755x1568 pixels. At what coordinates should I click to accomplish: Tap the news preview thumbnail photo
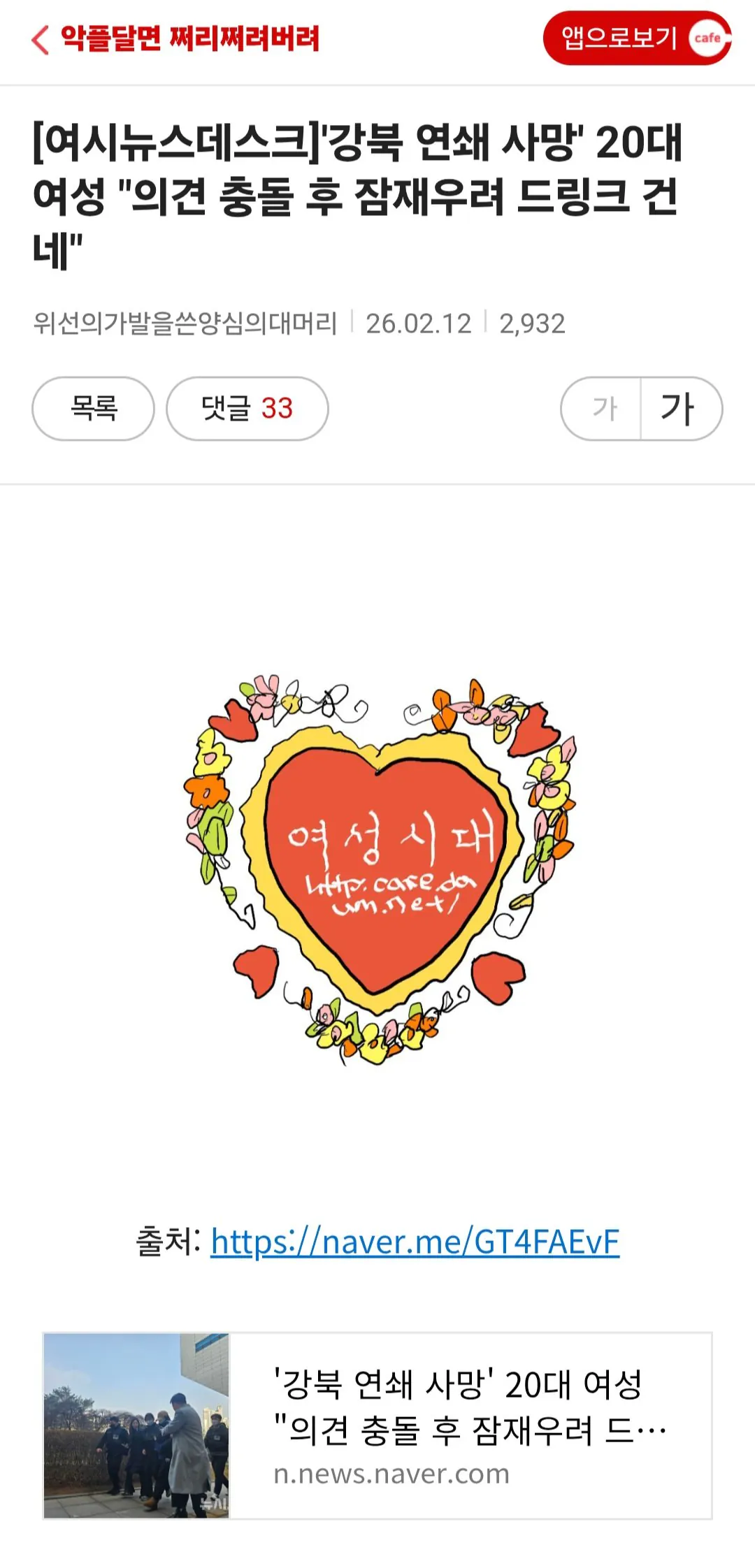pos(140,1425)
